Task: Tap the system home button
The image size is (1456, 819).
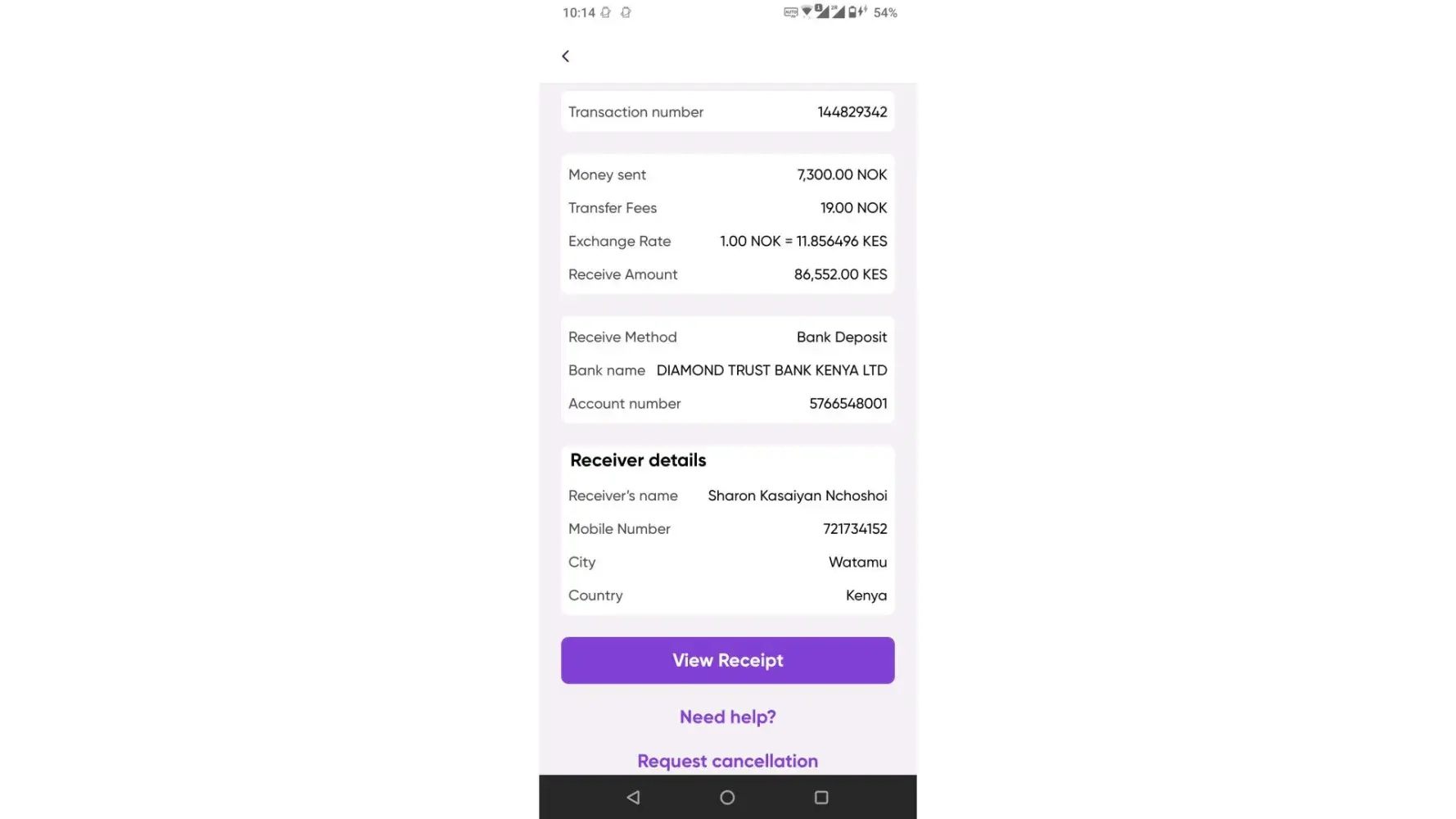Action: (727, 798)
